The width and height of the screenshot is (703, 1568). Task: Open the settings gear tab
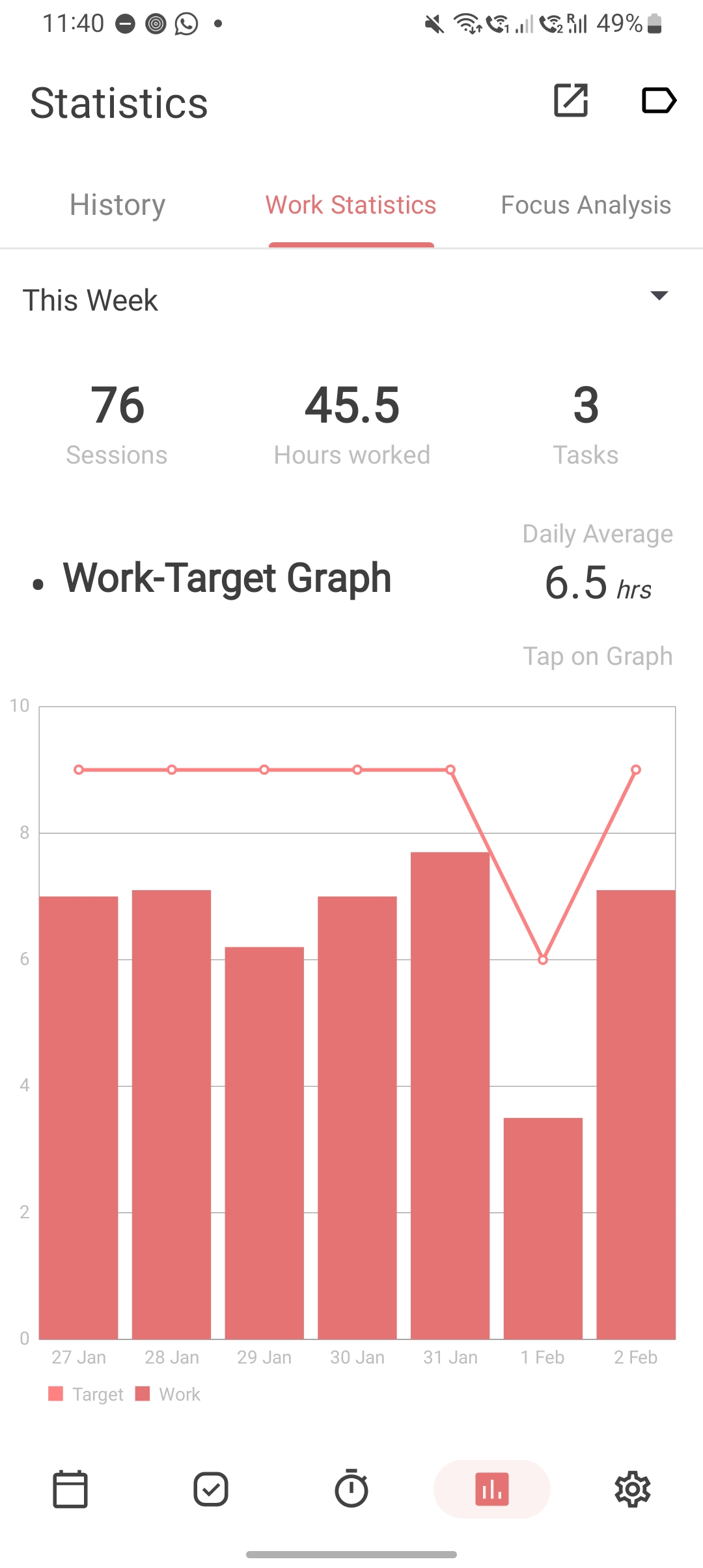[x=633, y=1489]
